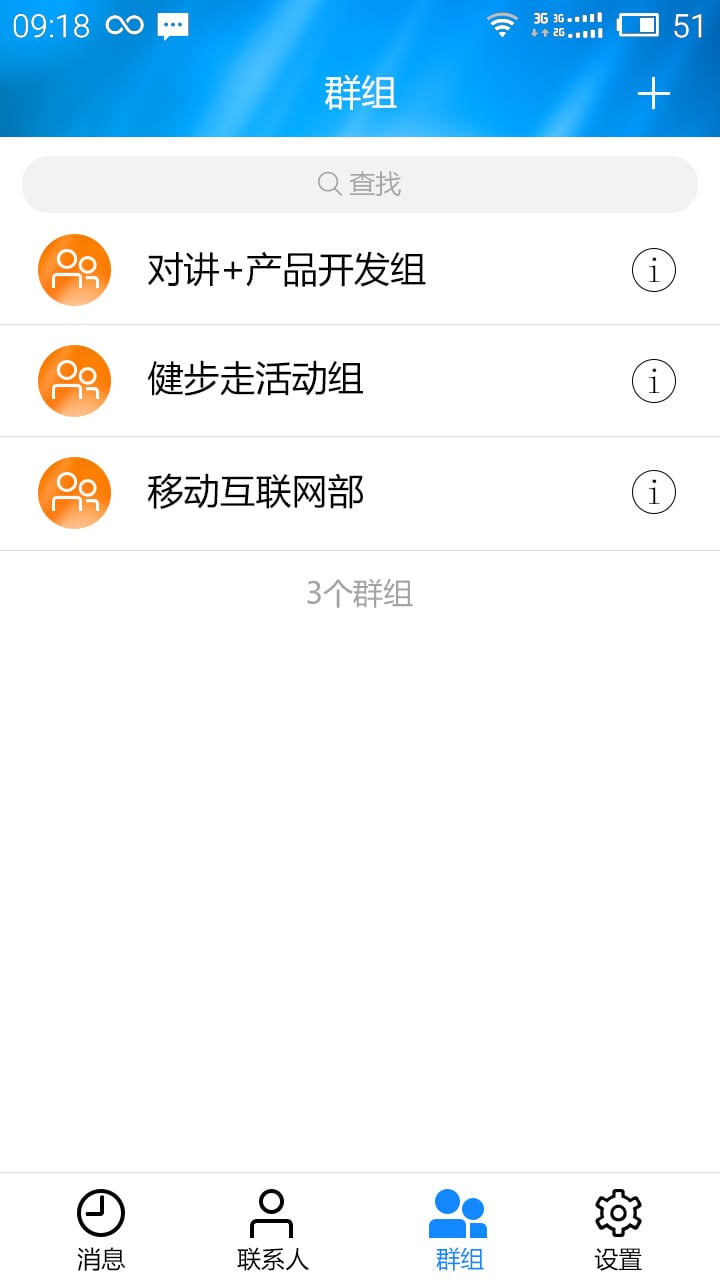Screen dimensions: 720x1280
Task: Open the 移动互联网部 group
Action: [x=360, y=493]
